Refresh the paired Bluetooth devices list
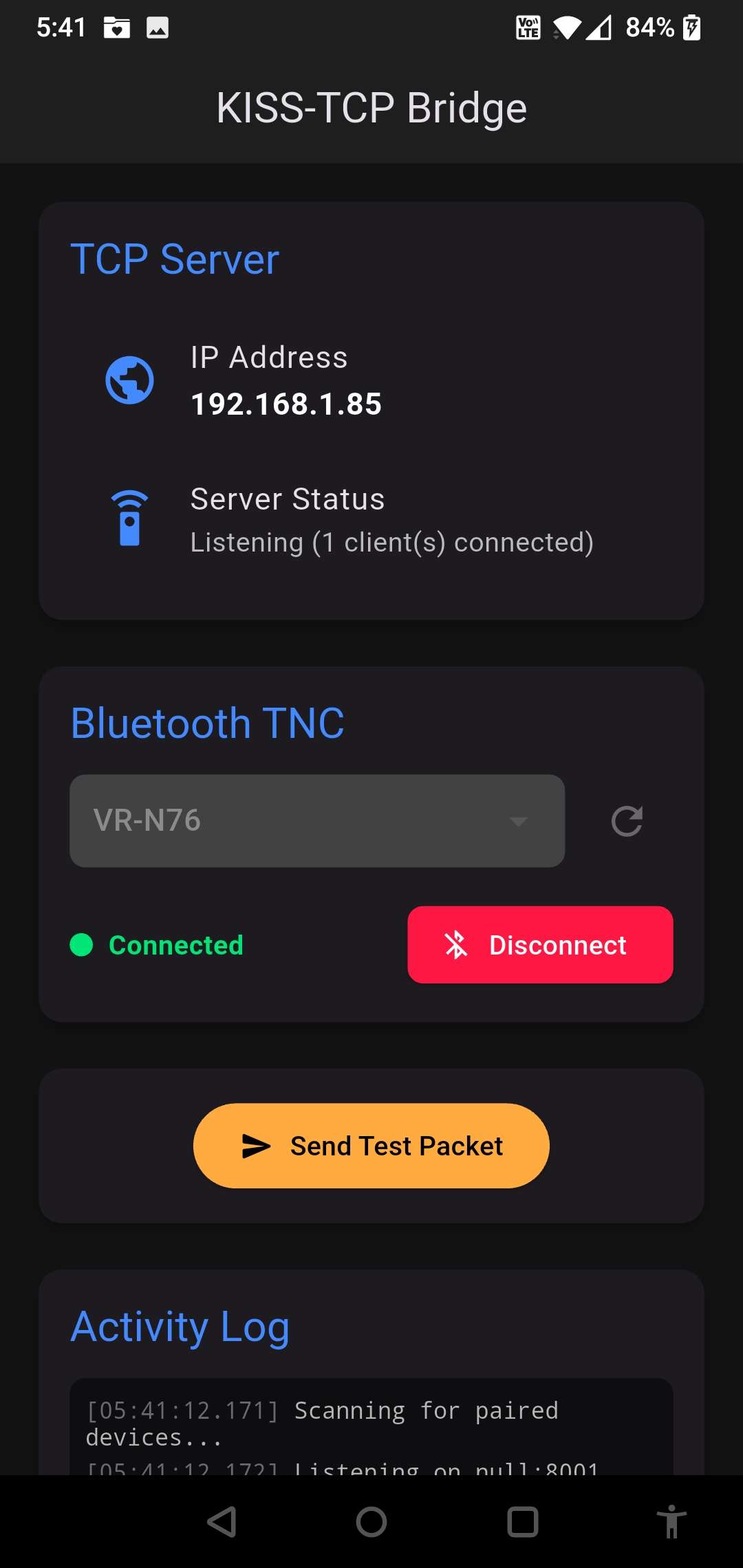Image resolution: width=743 pixels, height=1568 pixels. pos(627,820)
